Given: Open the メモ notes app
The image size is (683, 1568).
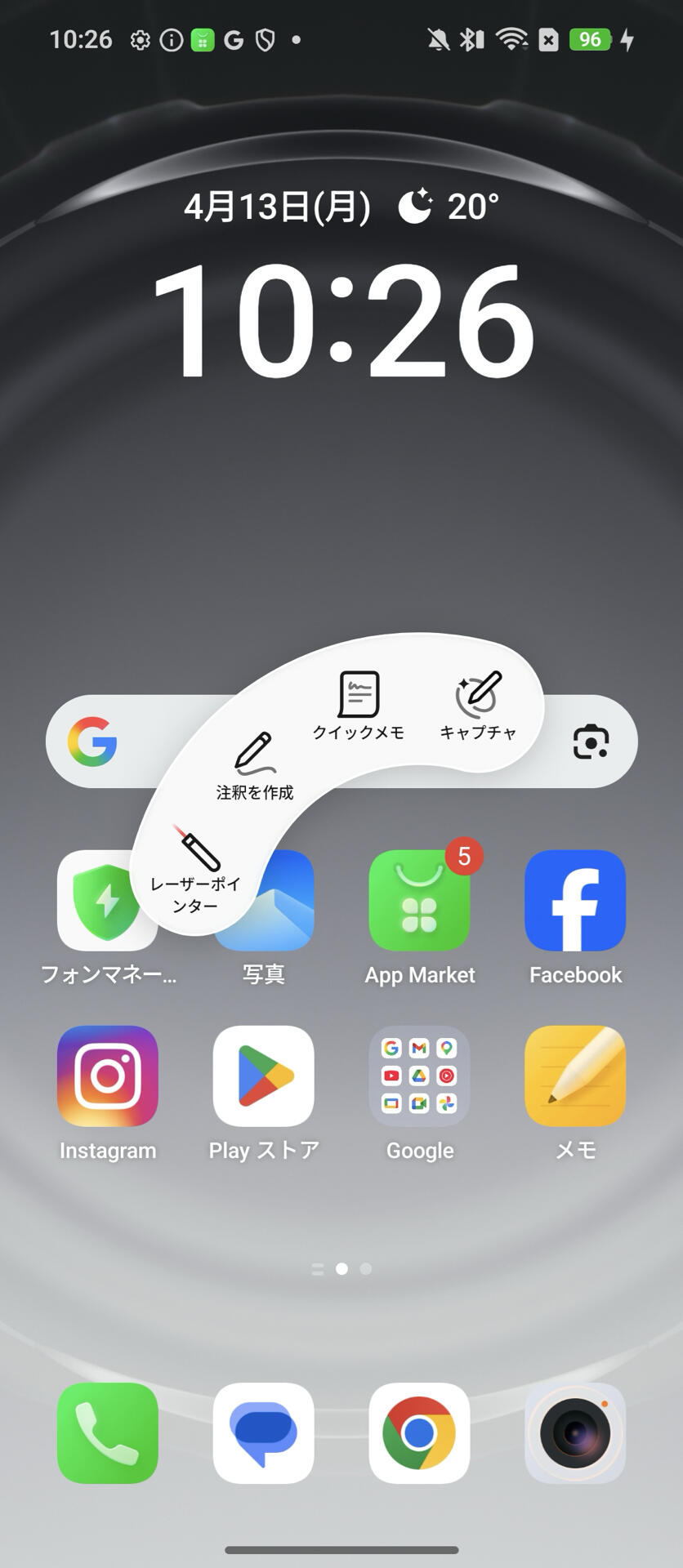Looking at the screenshot, I should point(575,1076).
